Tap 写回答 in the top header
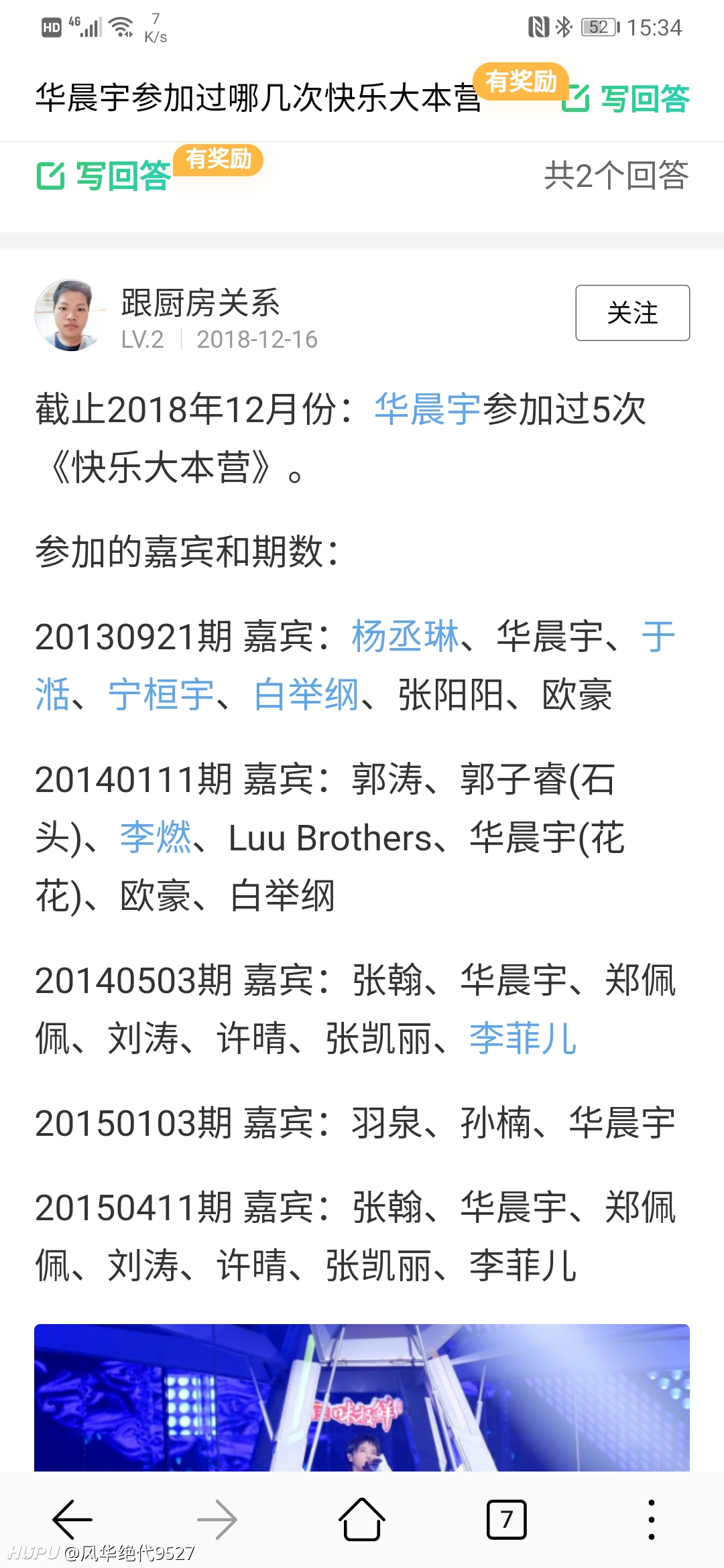Screen dimensions: 724x1568 pyautogui.click(x=625, y=99)
